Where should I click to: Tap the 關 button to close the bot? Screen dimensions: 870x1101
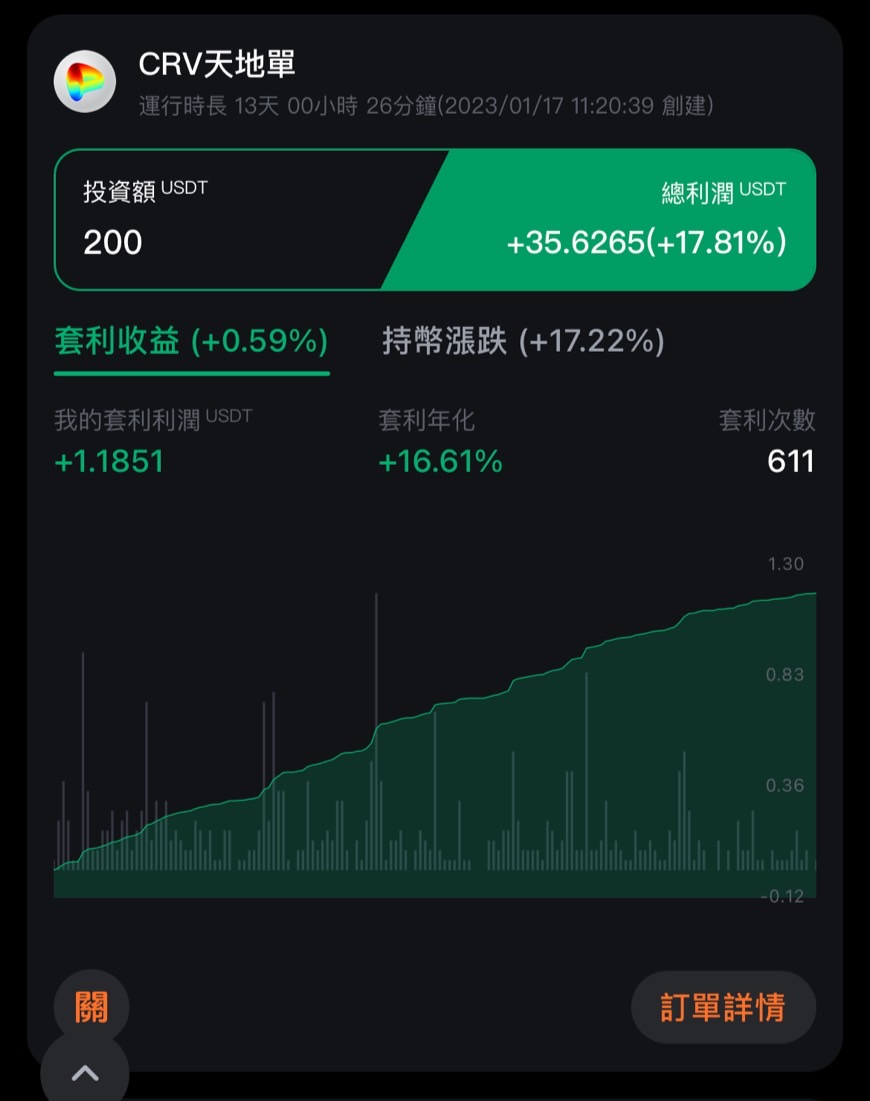point(91,1007)
